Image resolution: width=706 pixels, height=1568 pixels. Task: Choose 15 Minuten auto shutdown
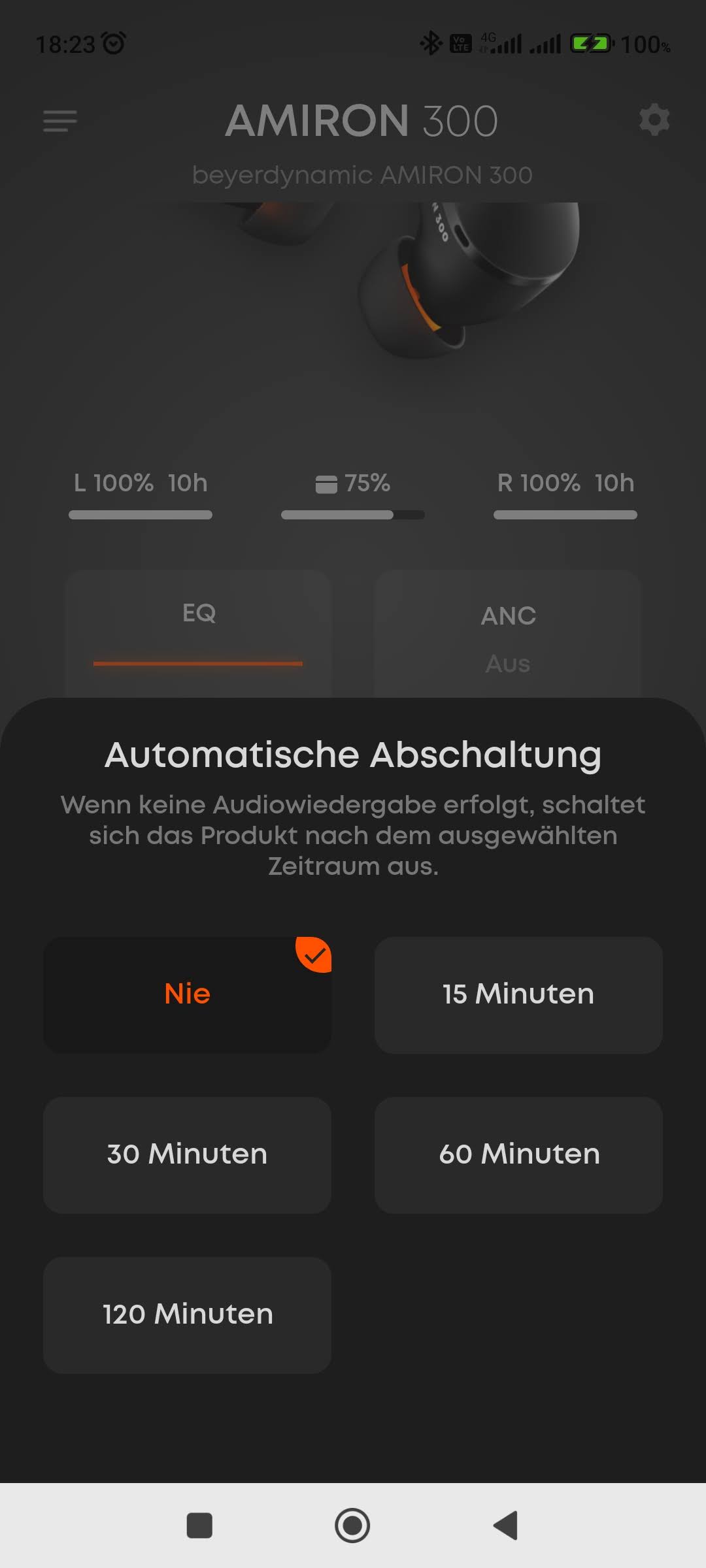(x=518, y=994)
